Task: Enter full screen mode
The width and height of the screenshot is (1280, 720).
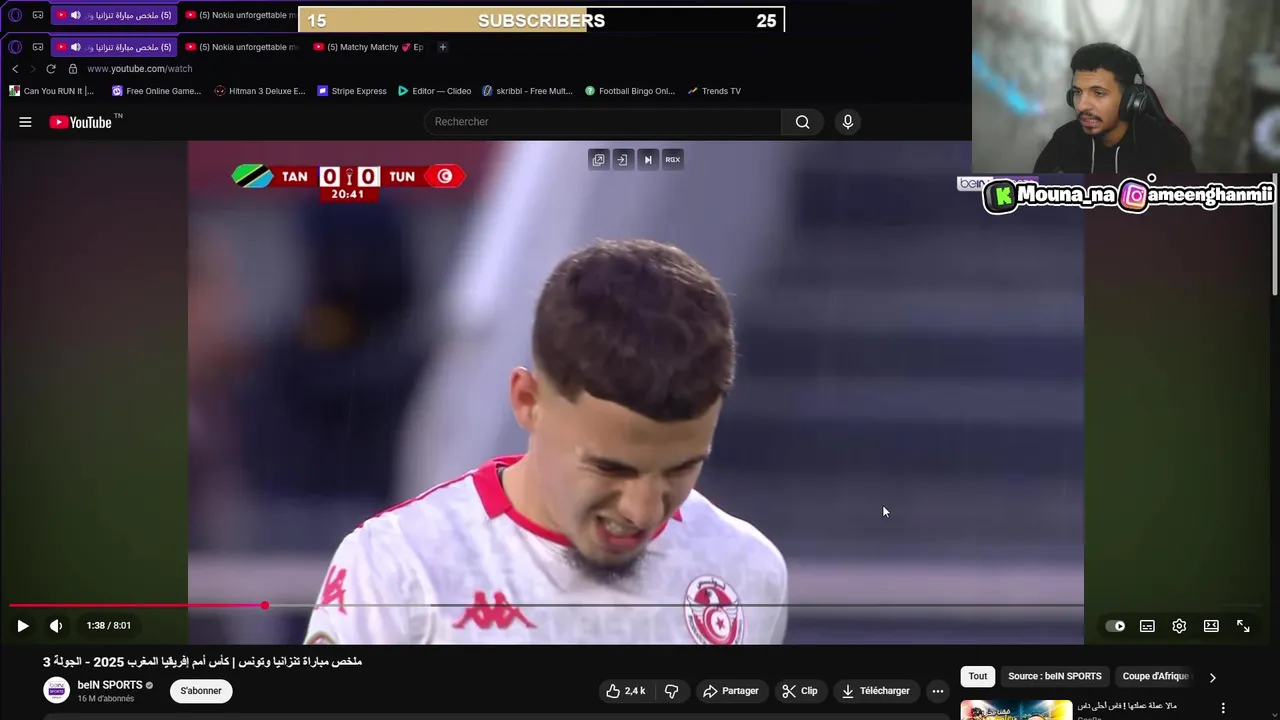Action: click(1243, 626)
